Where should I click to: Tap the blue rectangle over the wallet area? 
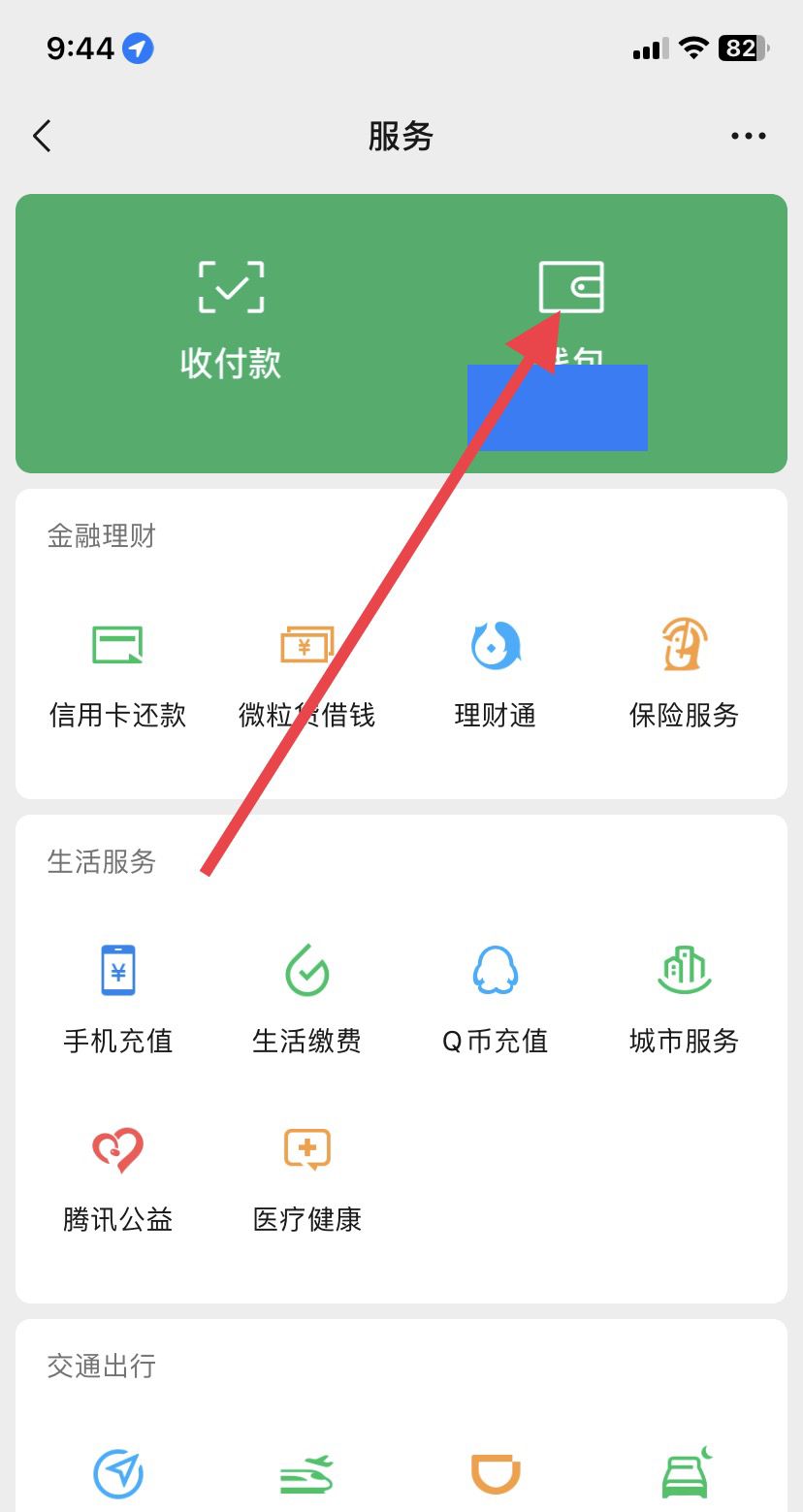coord(558,407)
